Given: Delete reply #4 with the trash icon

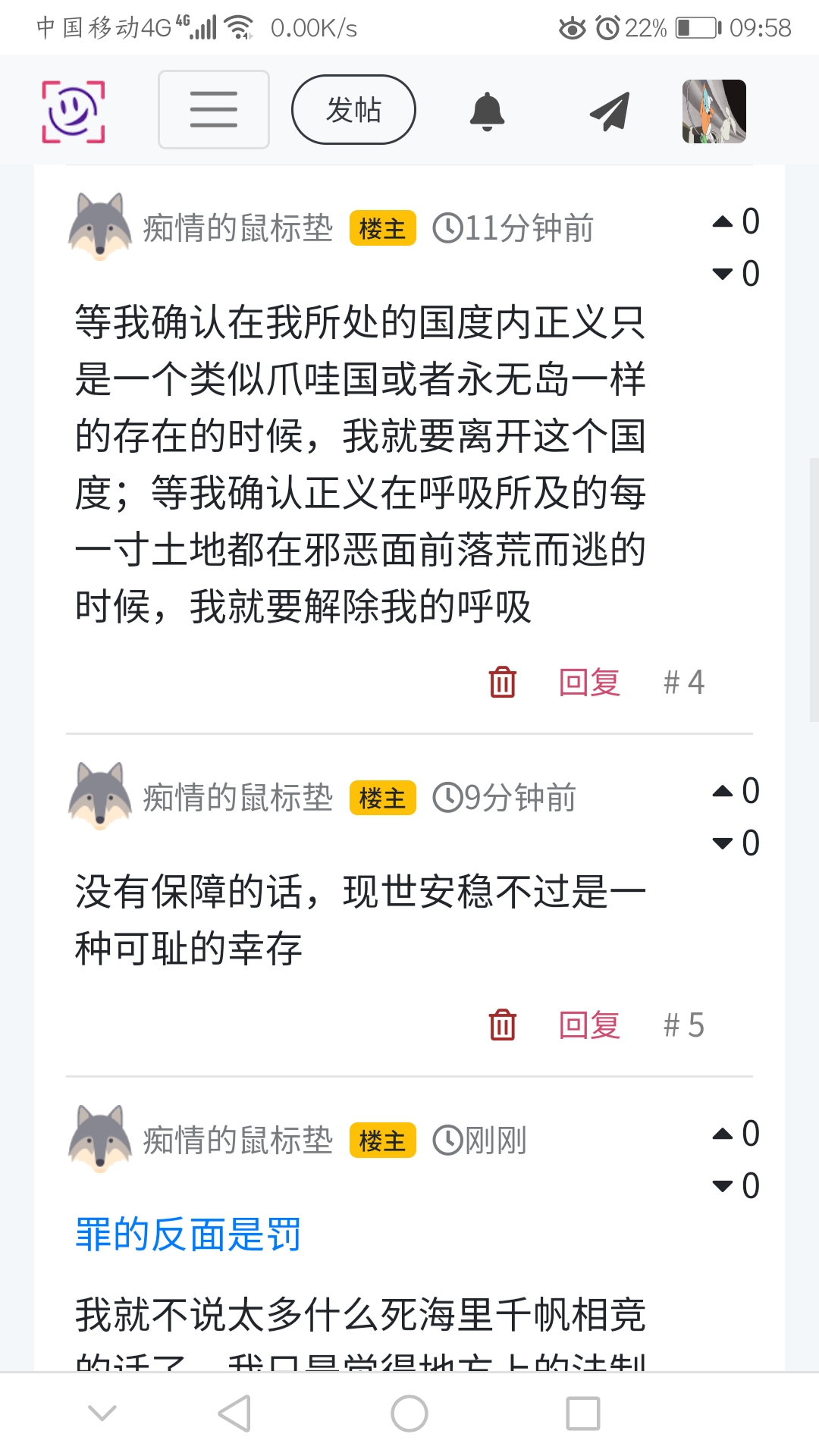Looking at the screenshot, I should [x=502, y=682].
